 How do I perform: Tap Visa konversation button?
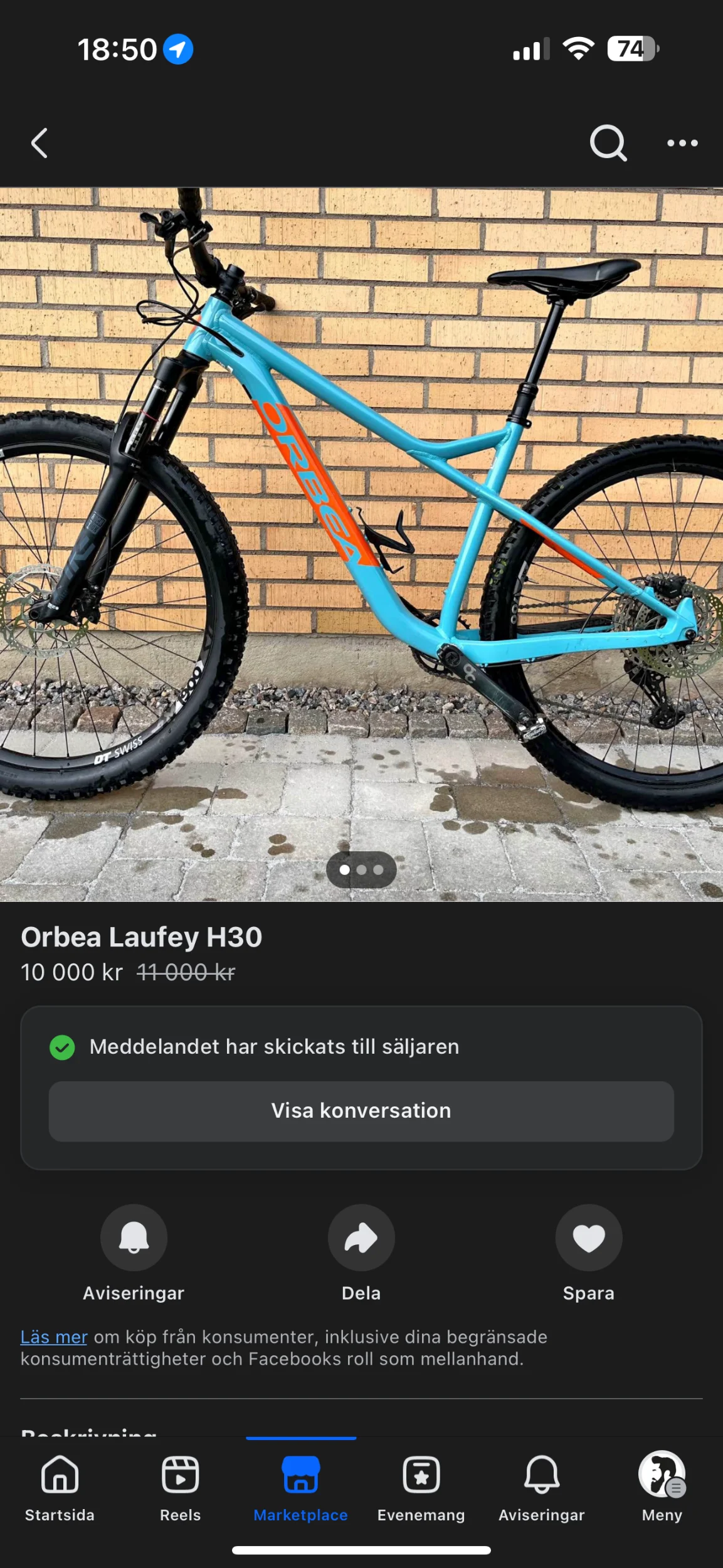point(361,1111)
